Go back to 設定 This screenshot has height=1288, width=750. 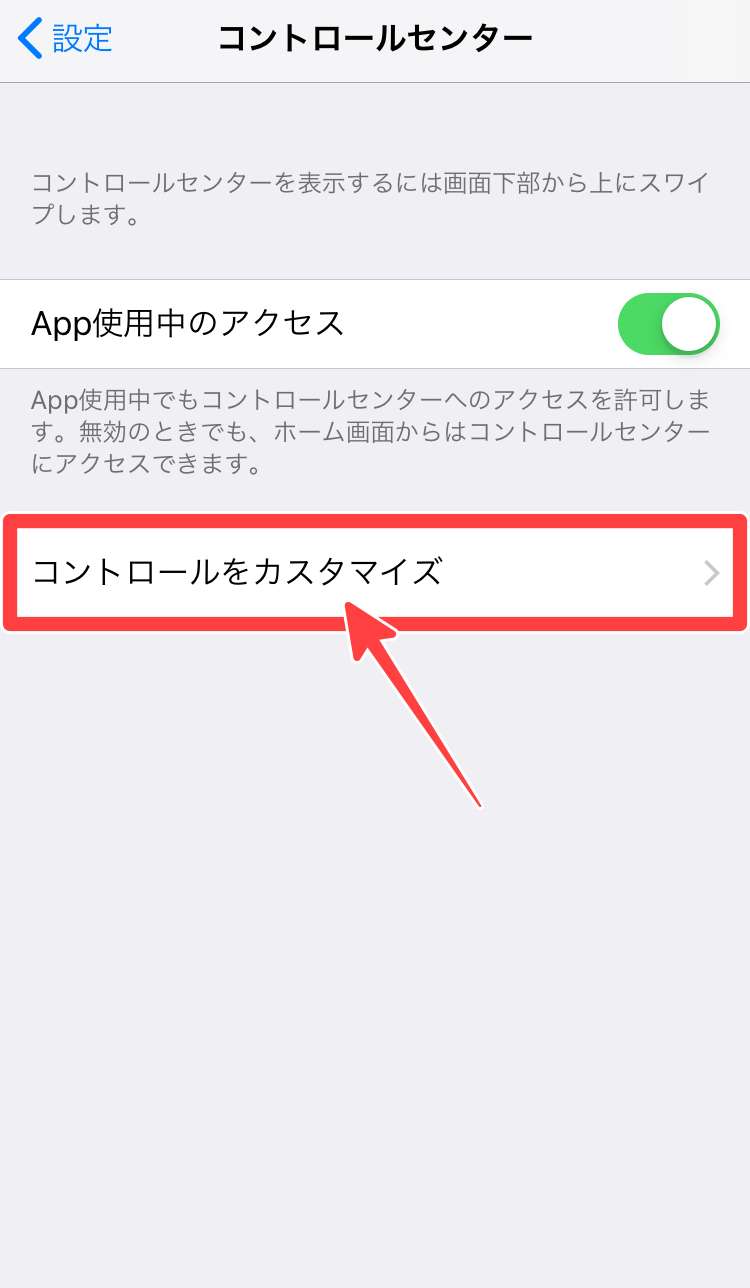click(x=66, y=39)
